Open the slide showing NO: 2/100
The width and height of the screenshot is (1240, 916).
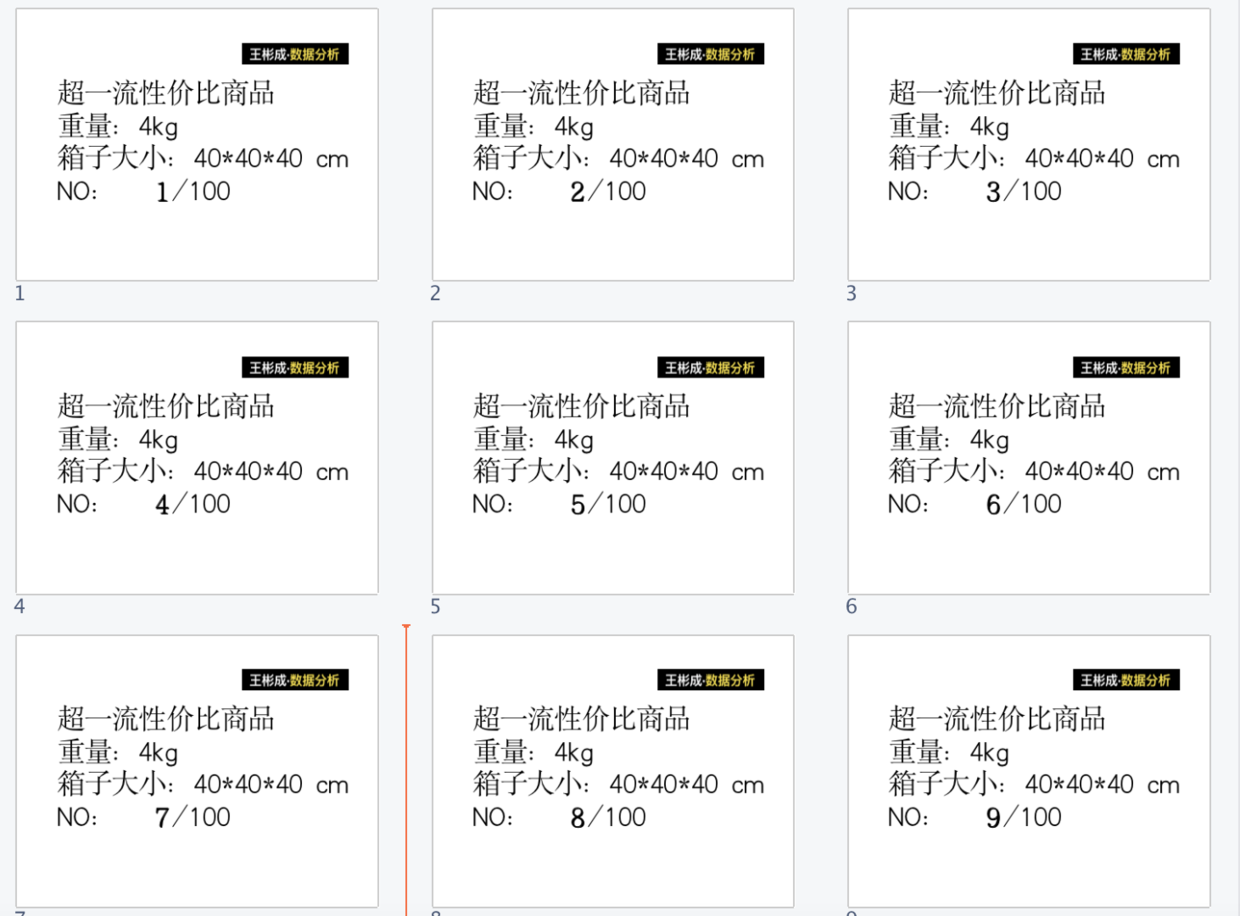click(612, 145)
